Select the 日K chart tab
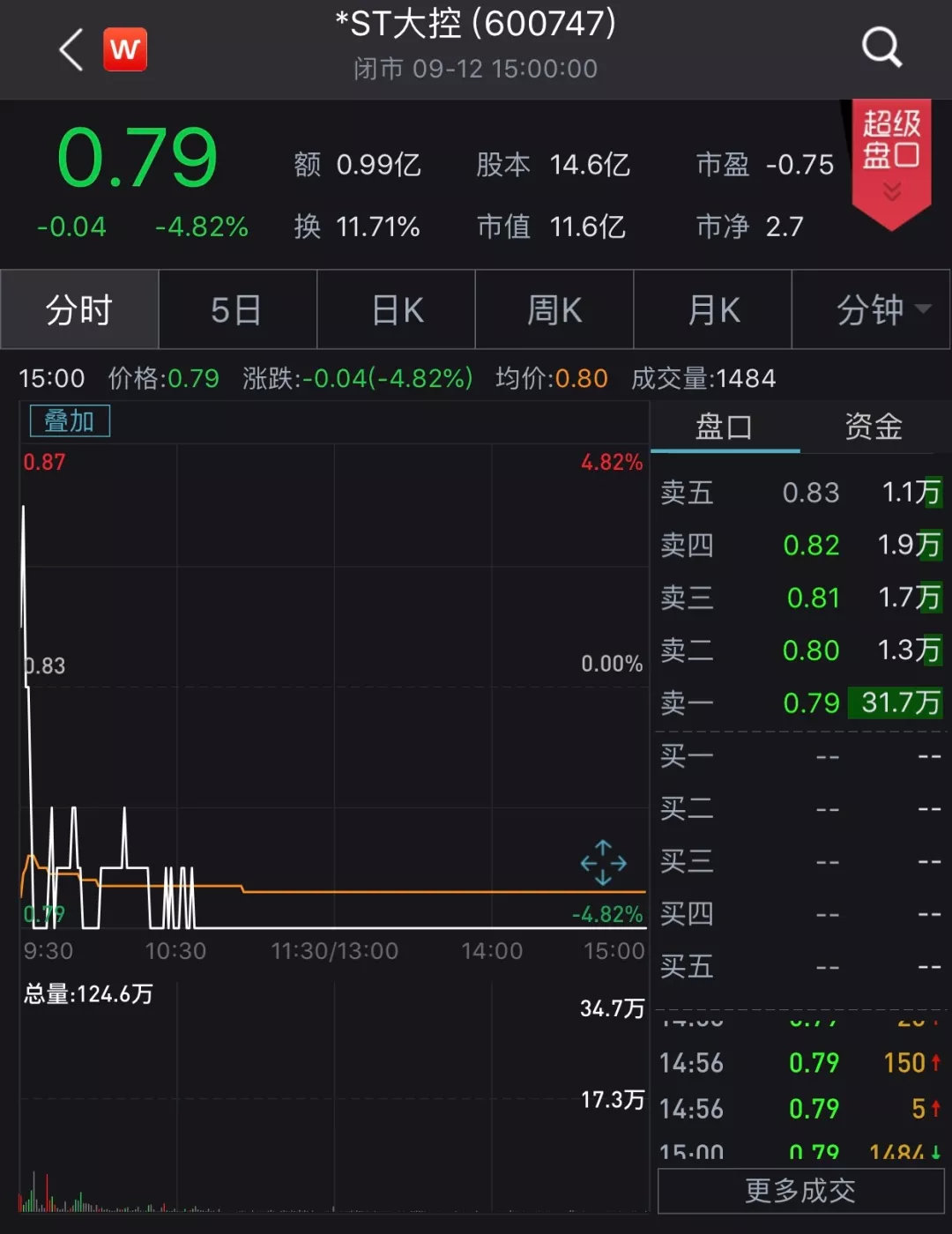Viewport: 952px width, 1234px height. [397, 310]
